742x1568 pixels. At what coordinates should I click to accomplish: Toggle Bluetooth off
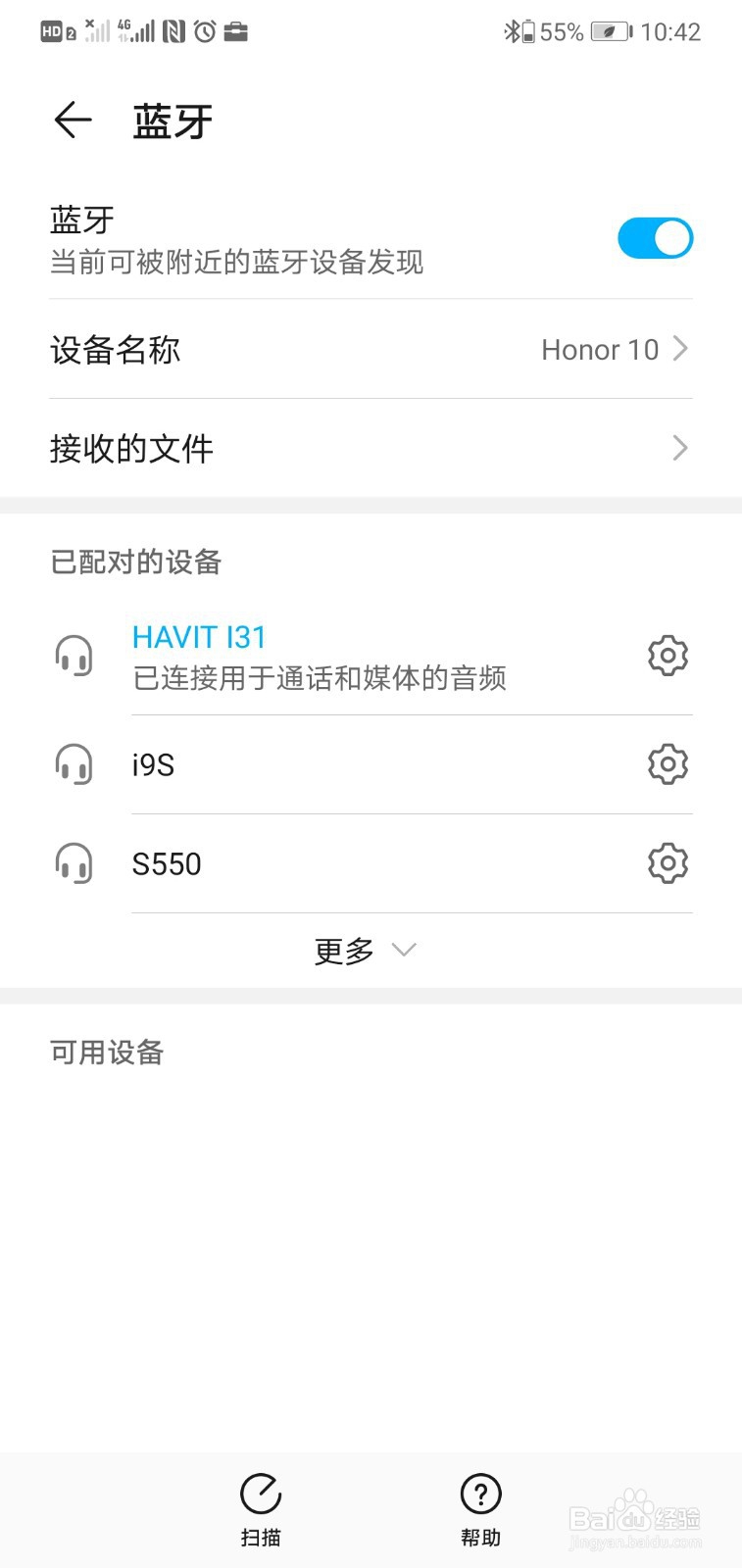655,237
